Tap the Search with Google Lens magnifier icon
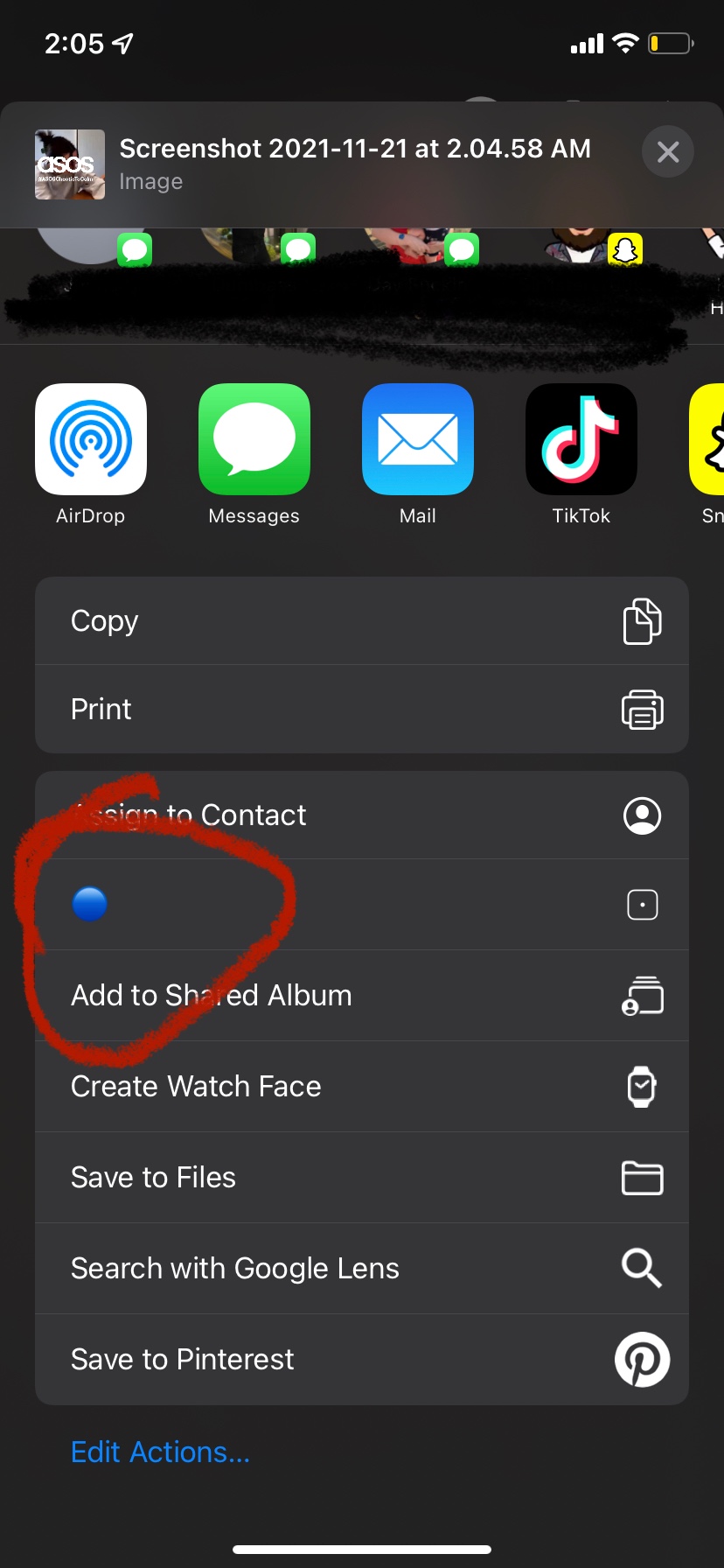Screen dimensions: 724x1568 642,1268
